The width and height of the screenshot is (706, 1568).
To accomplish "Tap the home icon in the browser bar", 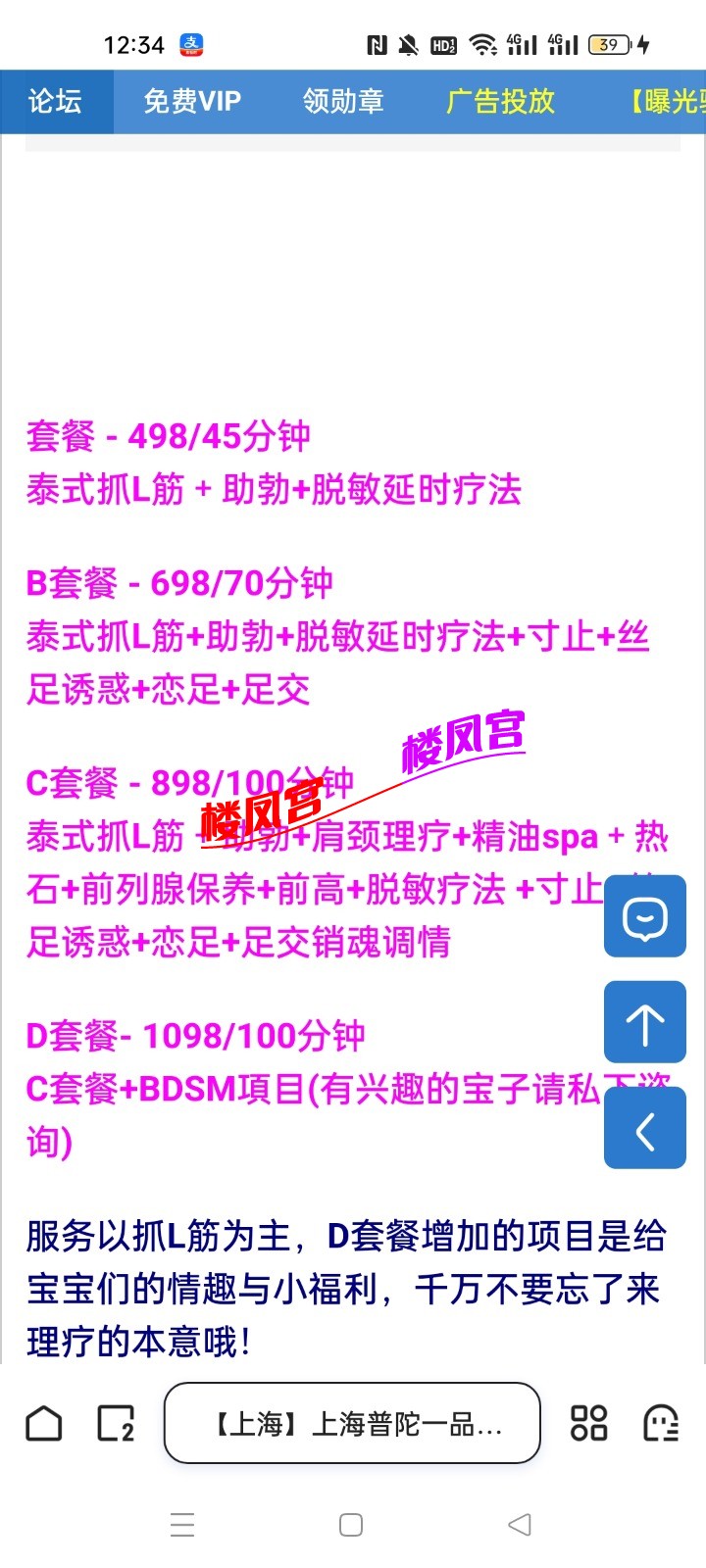I will pyautogui.click(x=41, y=1424).
